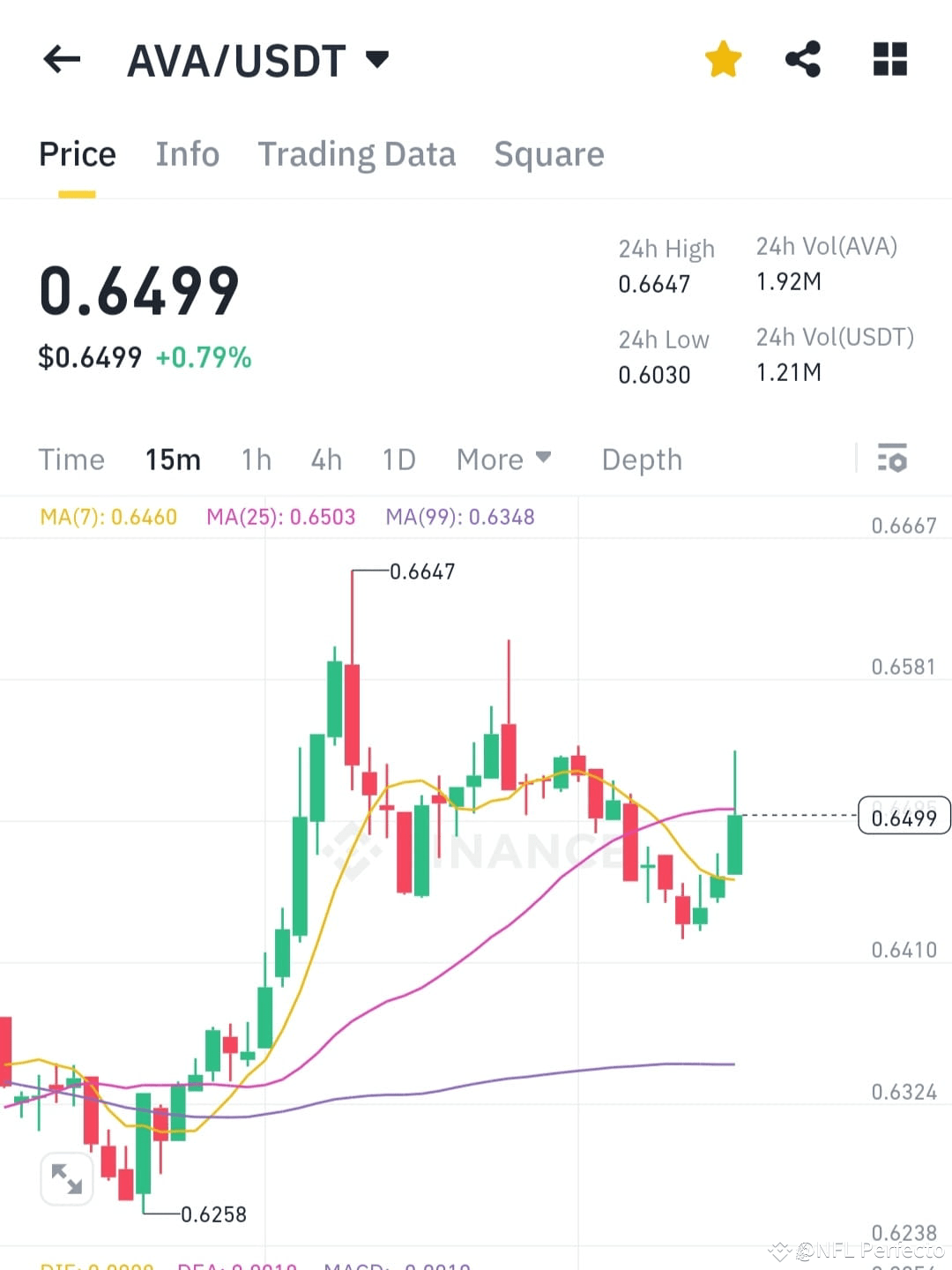
Task: Open the trading layout grid icon
Action: 889,58
